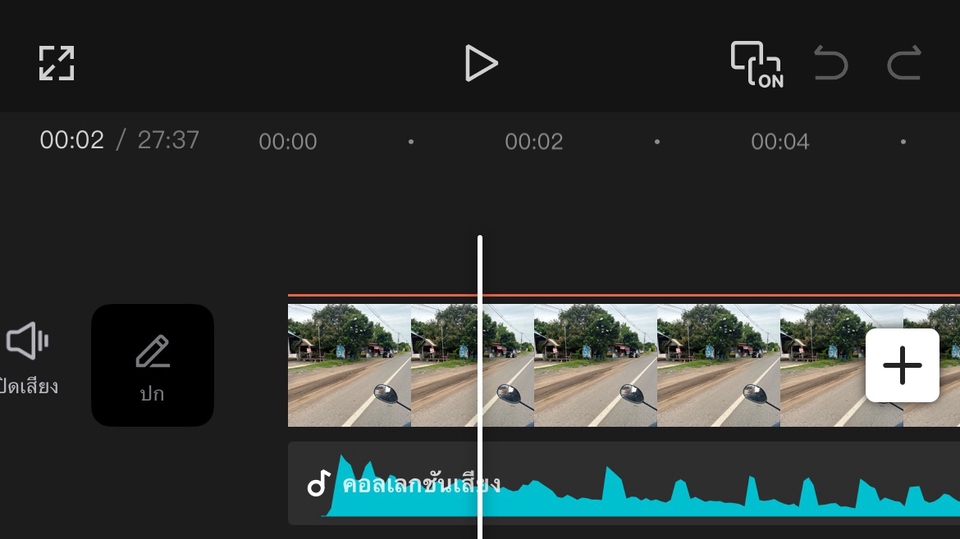Select the คอลเลกชันเสียง audio track
The height and width of the screenshot is (539, 960).
[x=620, y=485]
